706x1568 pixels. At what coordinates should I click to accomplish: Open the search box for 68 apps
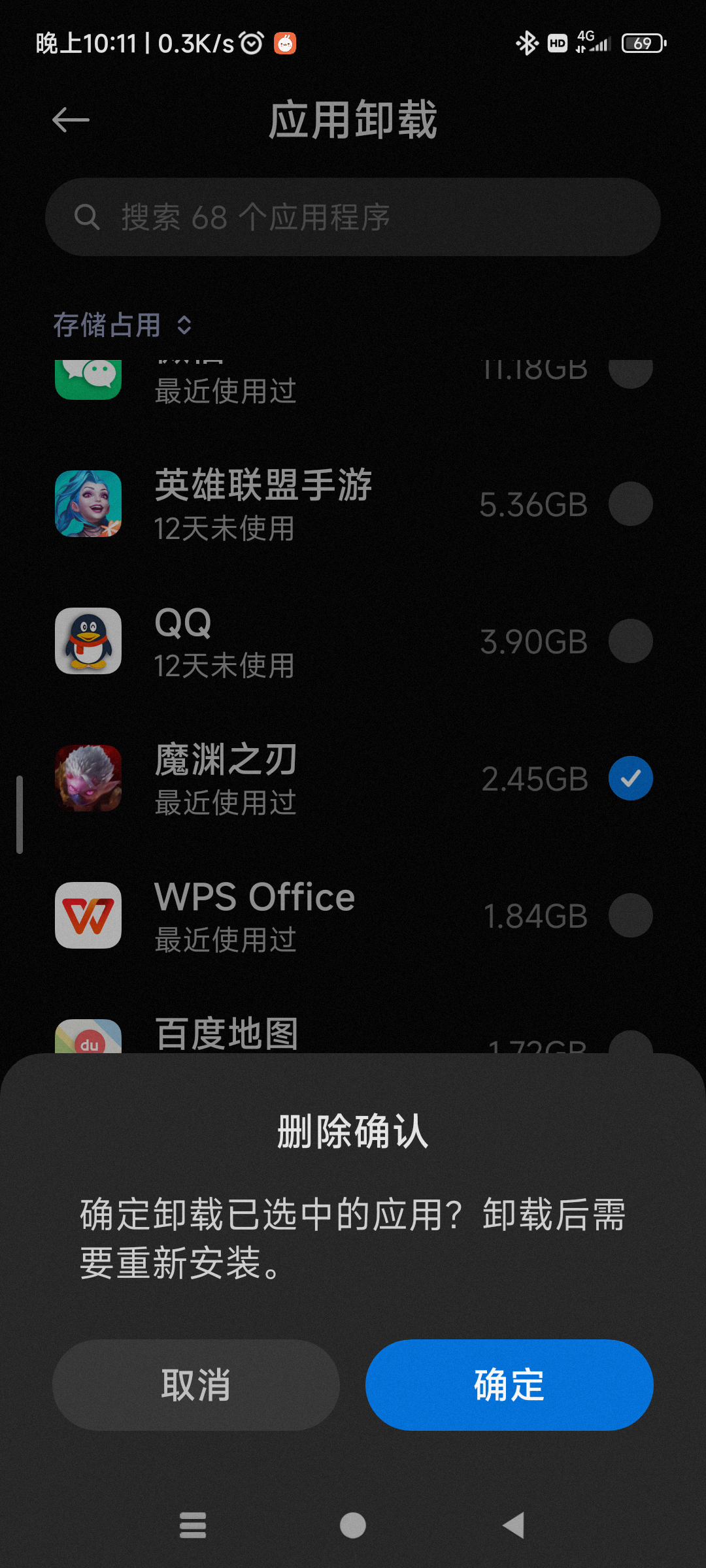pyautogui.click(x=353, y=217)
